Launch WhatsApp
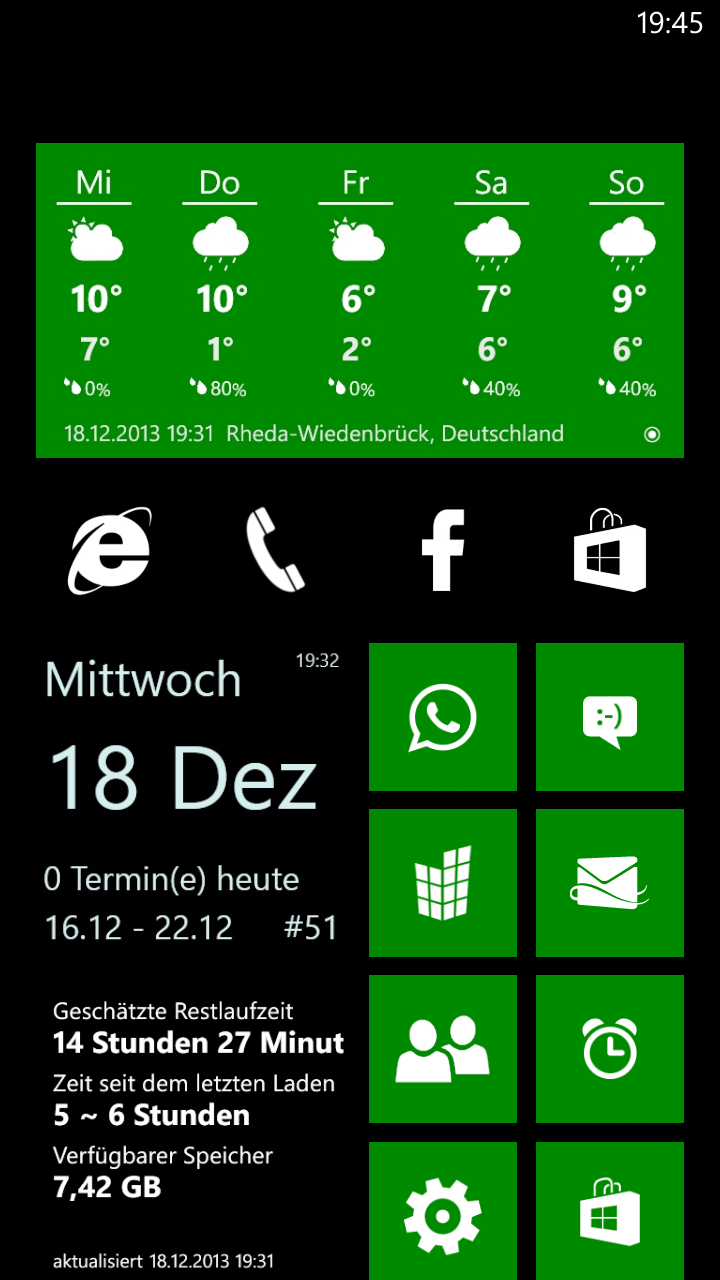 tap(443, 717)
